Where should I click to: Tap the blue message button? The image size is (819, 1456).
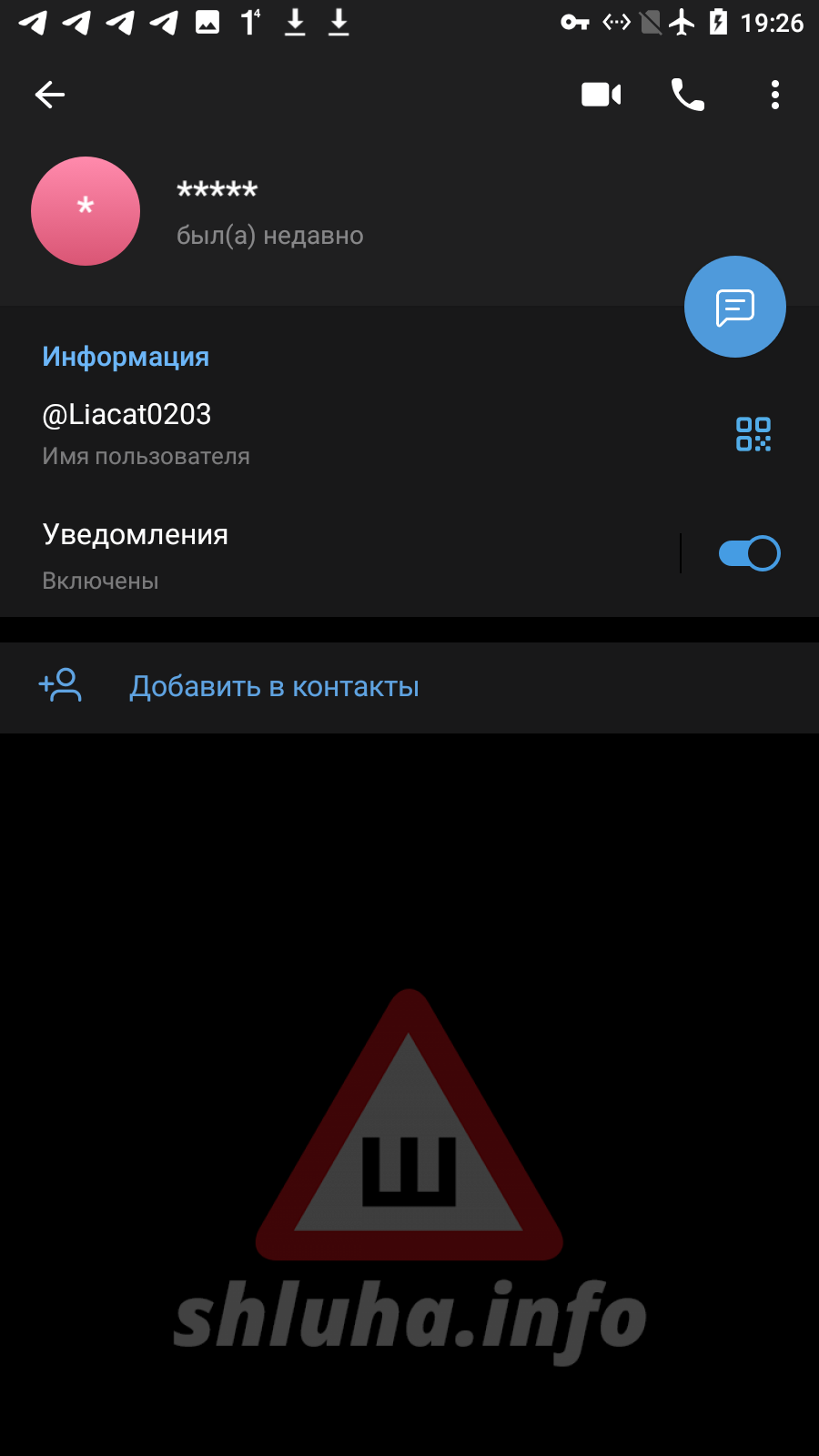[x=735, y=308]
